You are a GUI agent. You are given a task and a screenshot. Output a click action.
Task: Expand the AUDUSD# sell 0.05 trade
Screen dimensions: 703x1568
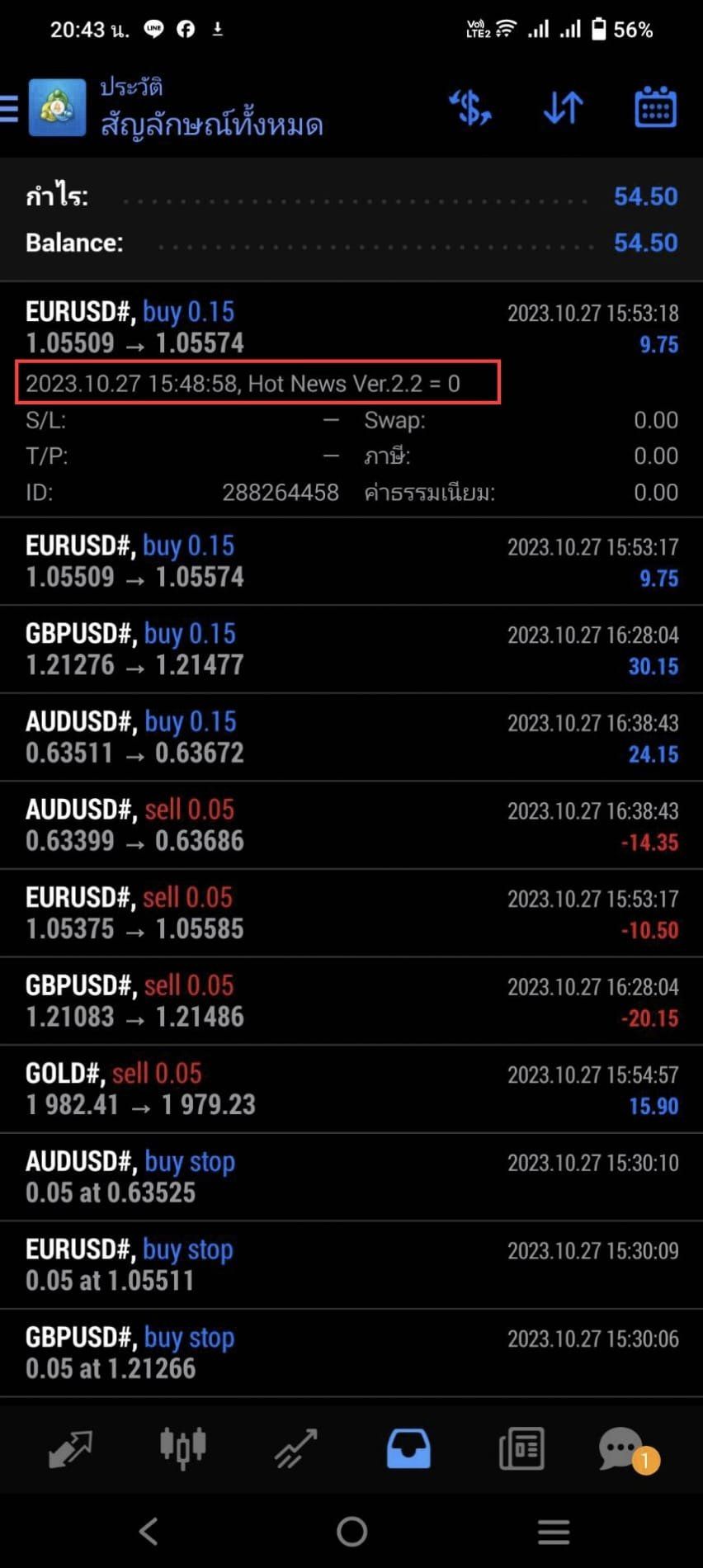[351, 825]
